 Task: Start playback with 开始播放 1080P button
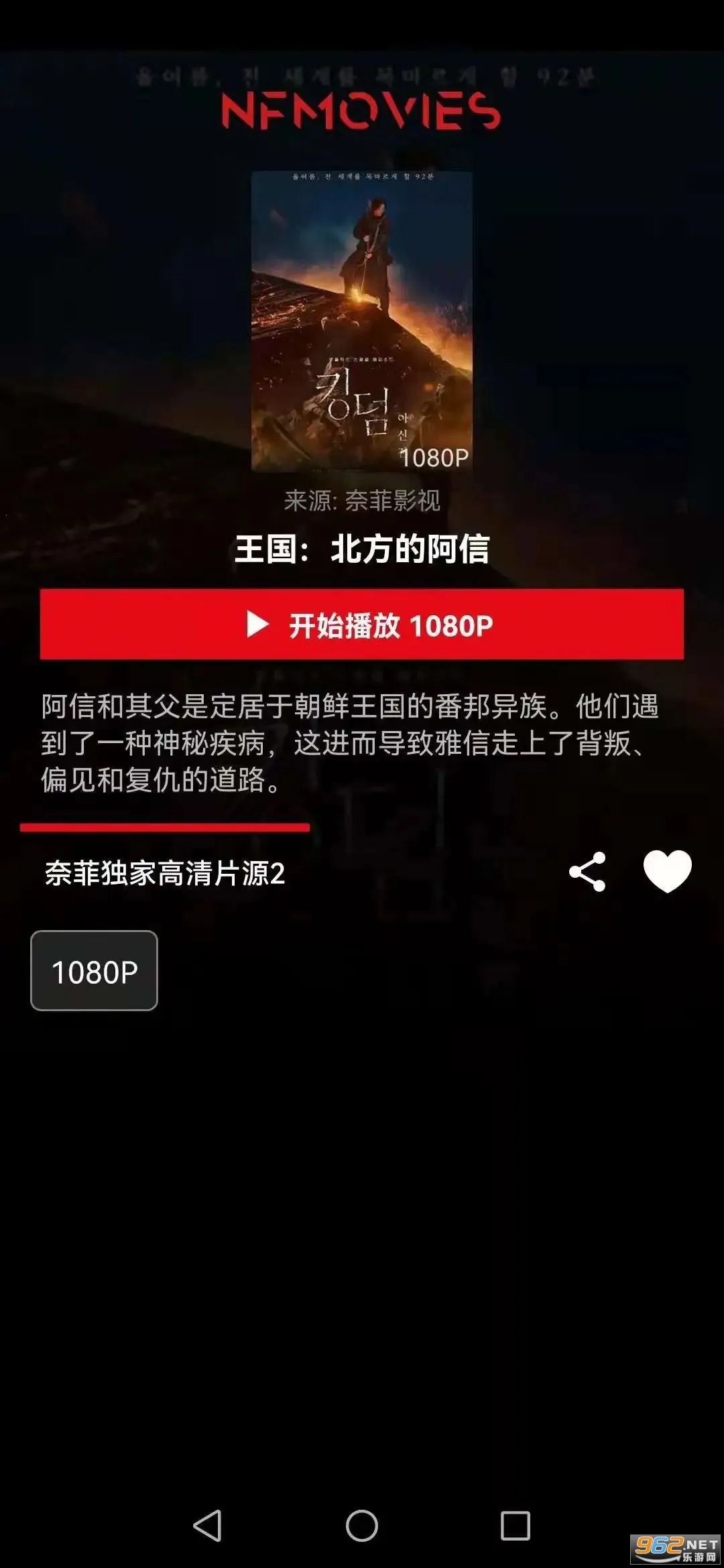(x=362, y=625)
